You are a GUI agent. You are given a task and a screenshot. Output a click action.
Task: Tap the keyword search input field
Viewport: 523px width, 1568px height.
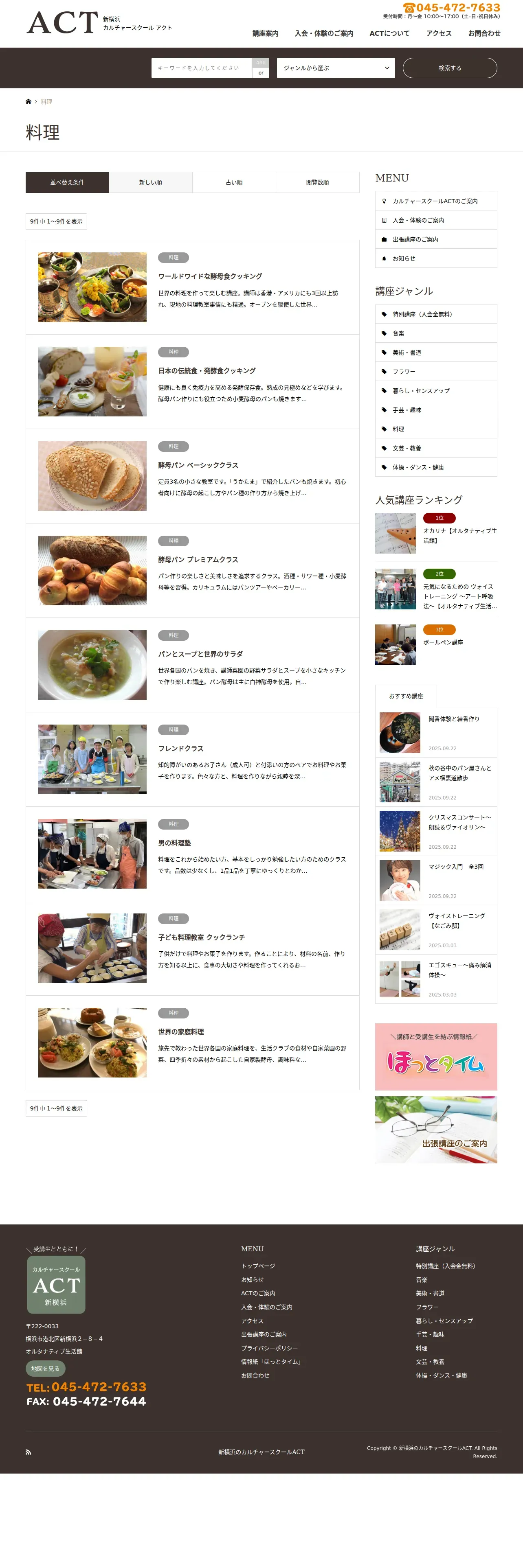202,68
